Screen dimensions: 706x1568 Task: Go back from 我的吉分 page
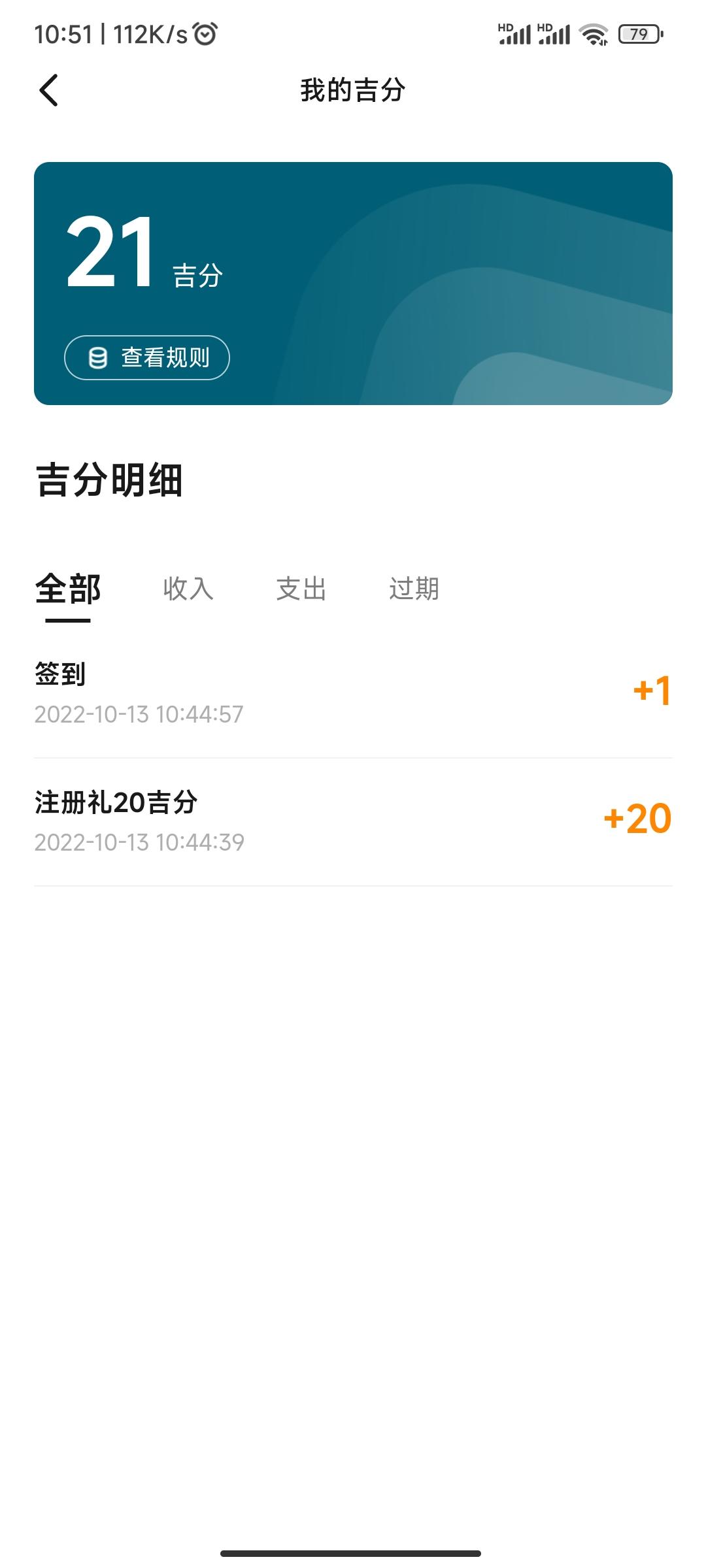tap(49, 90)
